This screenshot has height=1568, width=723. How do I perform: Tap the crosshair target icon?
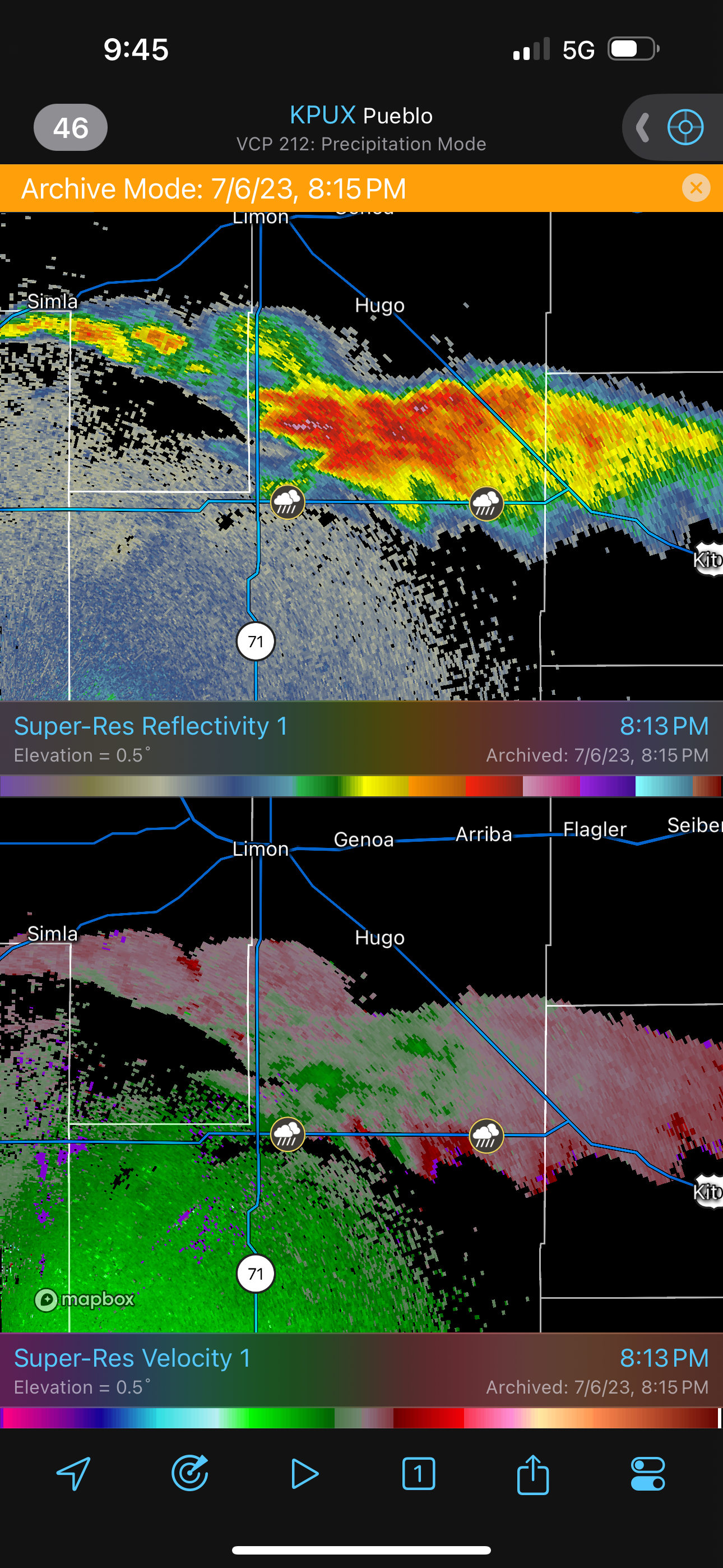click(685, 128)
